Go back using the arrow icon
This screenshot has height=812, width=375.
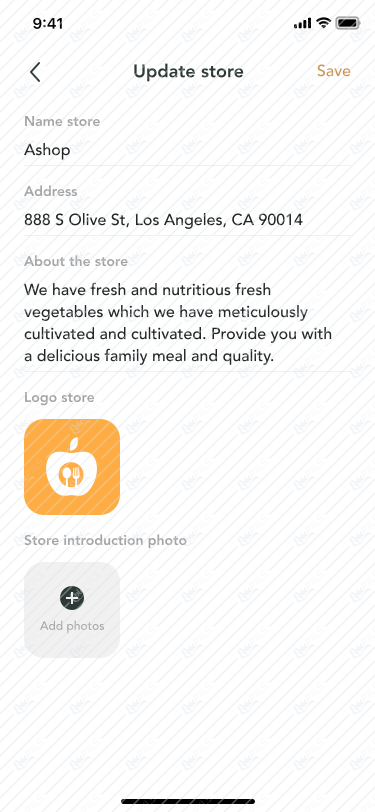pyautogui.click(x=35, y=72)
